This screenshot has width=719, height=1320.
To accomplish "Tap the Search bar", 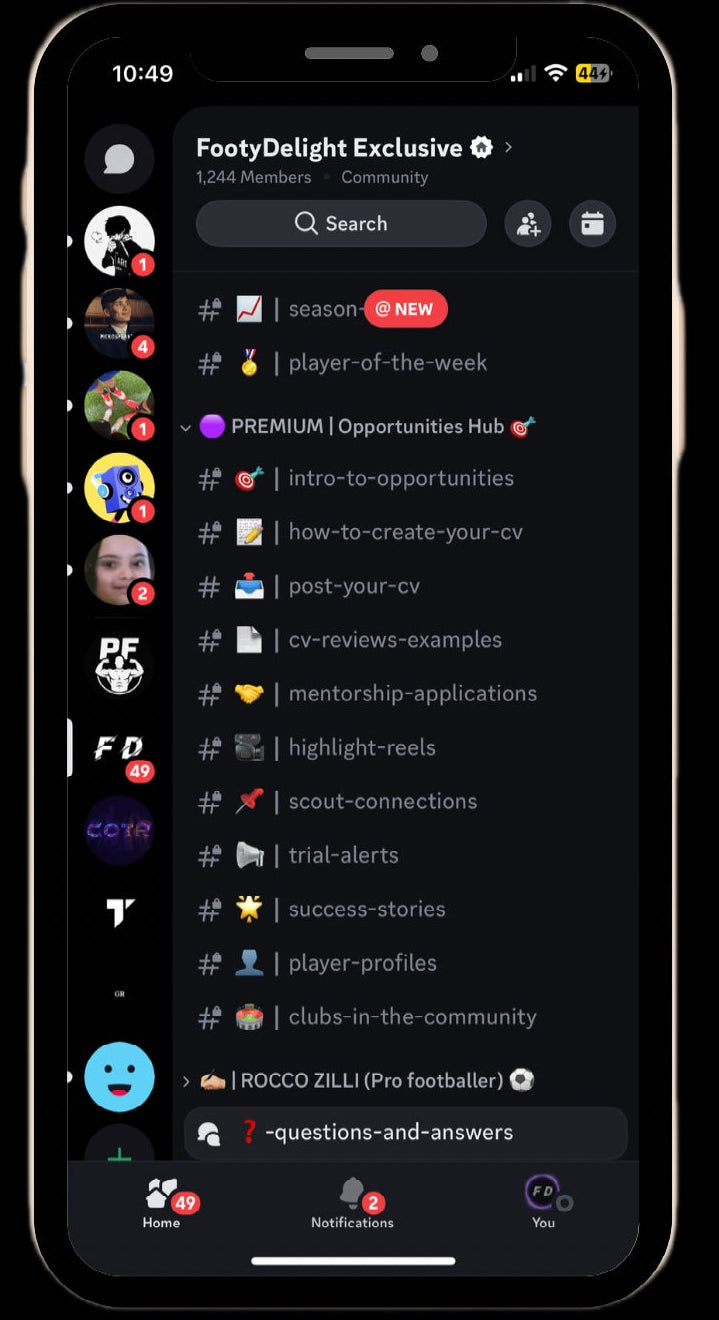I will tap(341, 223).
